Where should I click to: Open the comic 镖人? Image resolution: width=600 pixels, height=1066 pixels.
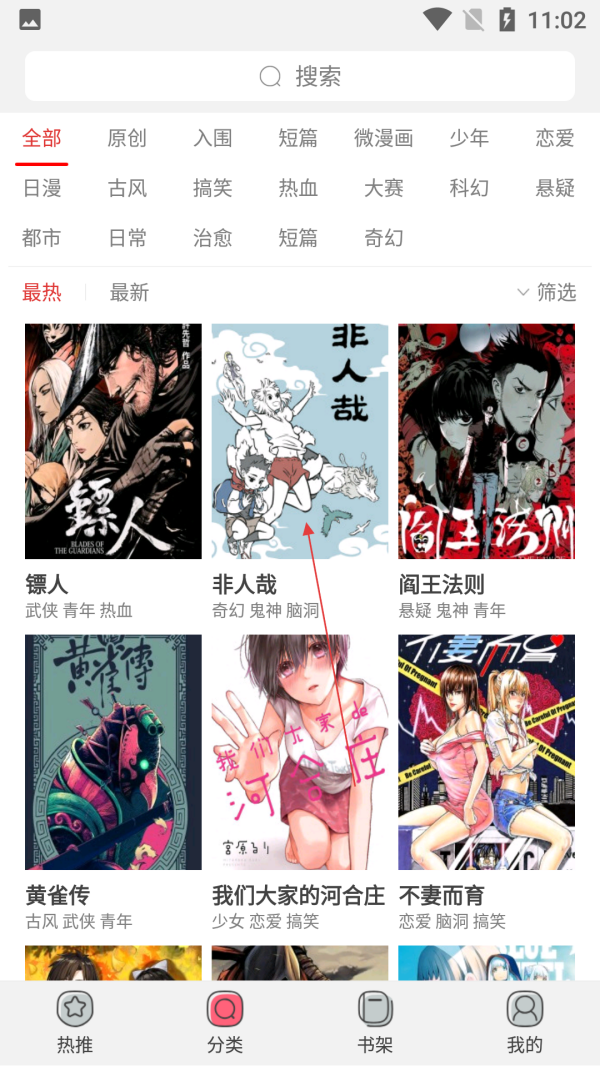113,441
